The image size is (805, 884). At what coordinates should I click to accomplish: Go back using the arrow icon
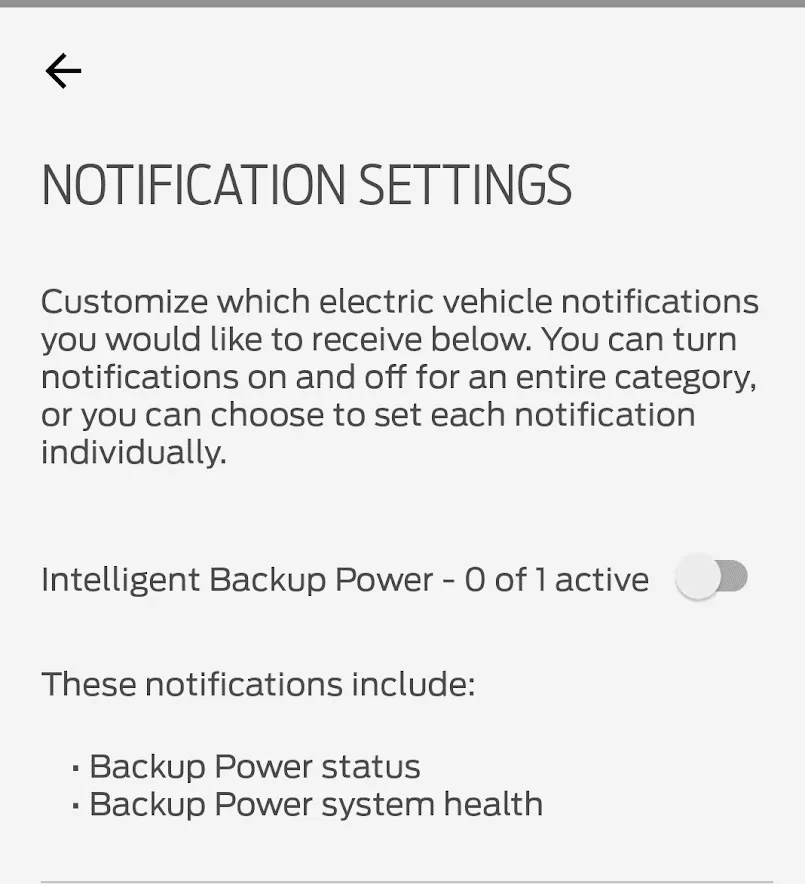(63, 71)
